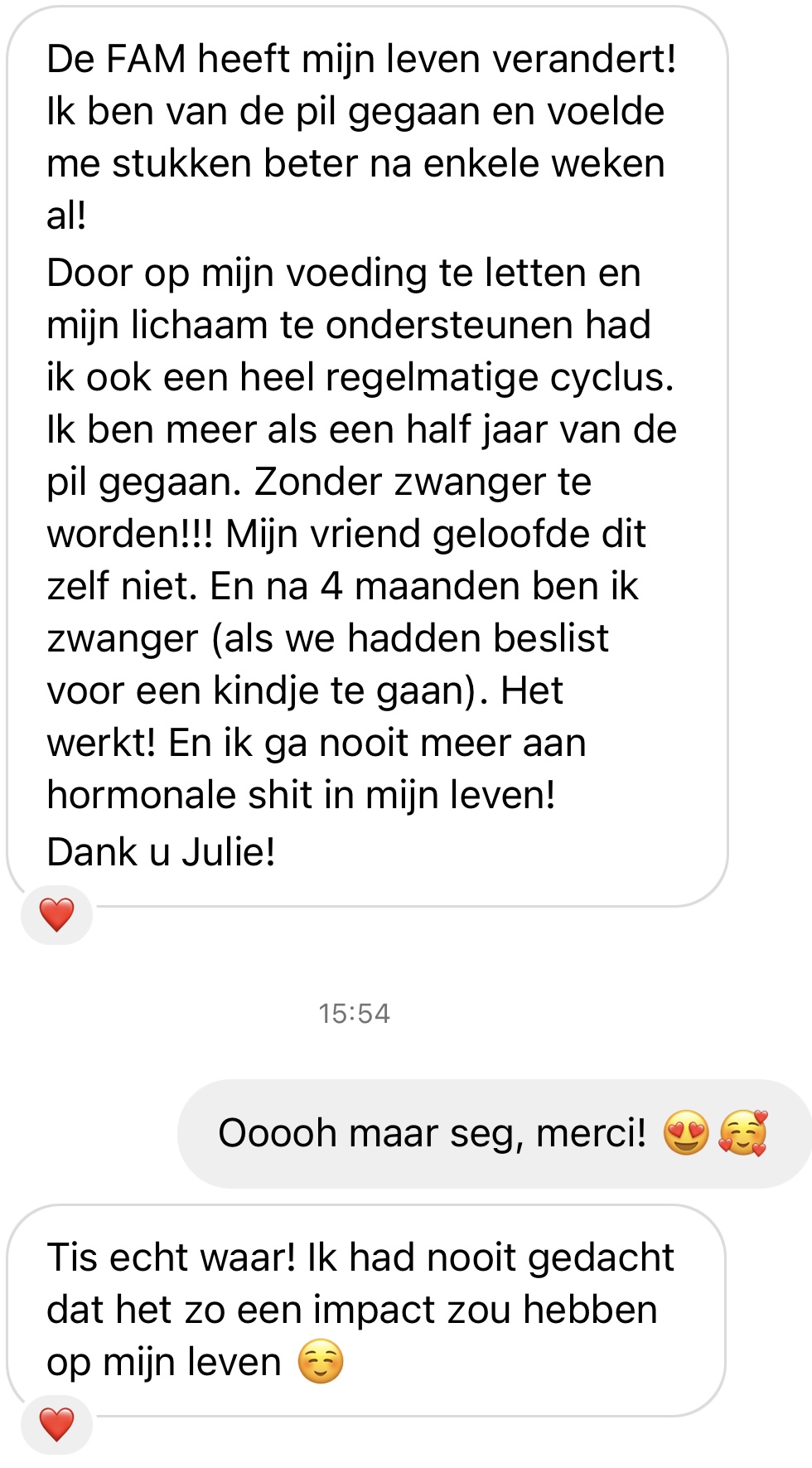The height and width of the screenshot is (1468, 812).
Task: Open heart reaction under the FAM testimonial message
Action: point(56,915)
